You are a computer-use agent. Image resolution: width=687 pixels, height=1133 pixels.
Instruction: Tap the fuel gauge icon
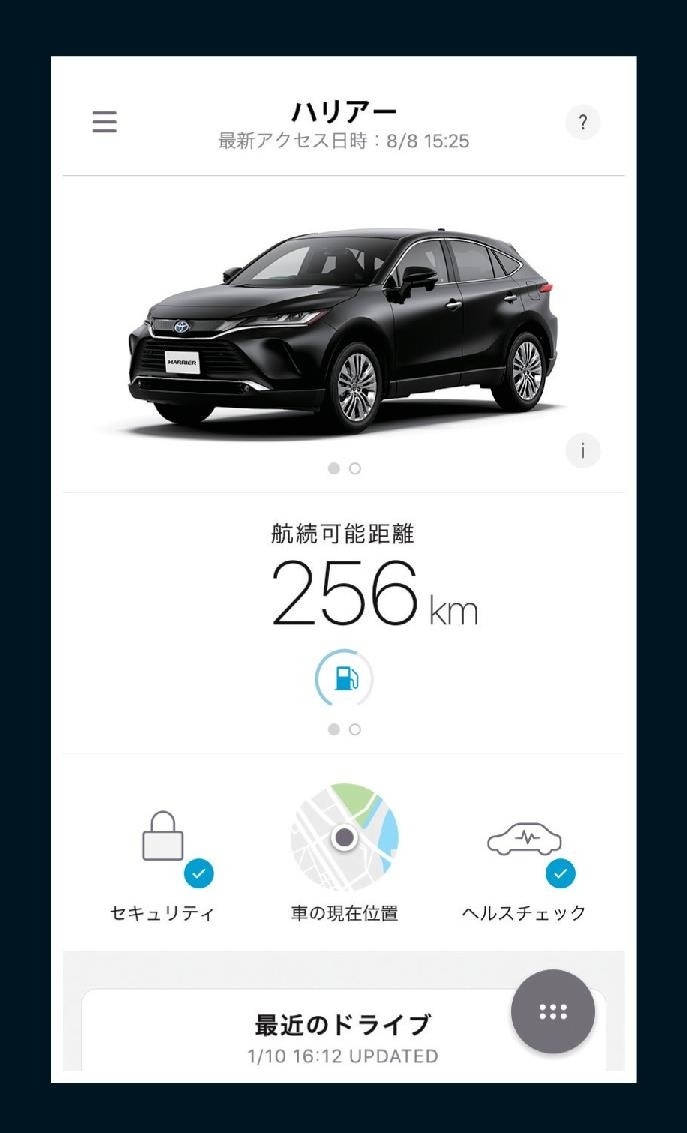(344, 680)
